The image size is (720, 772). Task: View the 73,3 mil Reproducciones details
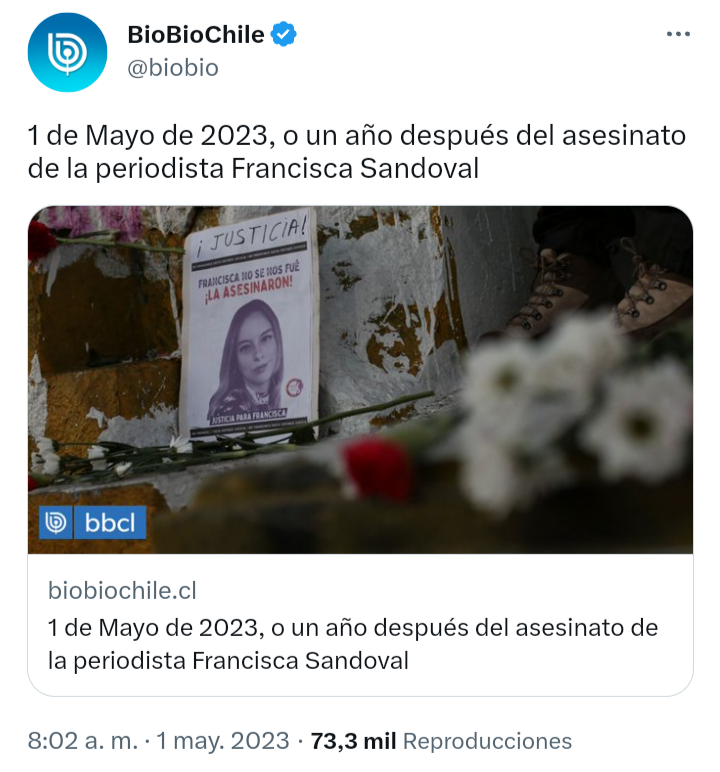pyautogui.click(x=441, y=741)
